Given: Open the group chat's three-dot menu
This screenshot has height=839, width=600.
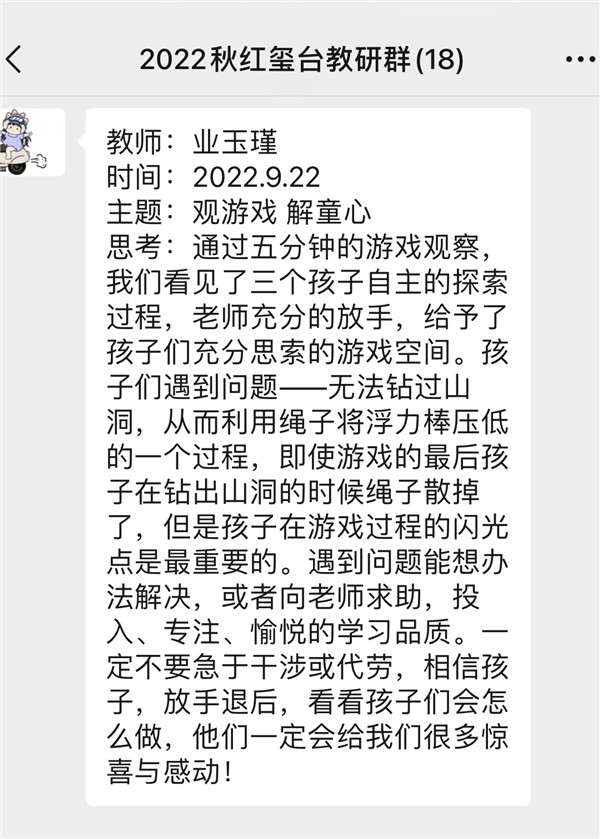Looking at the screenshot, I should [579, 60].
